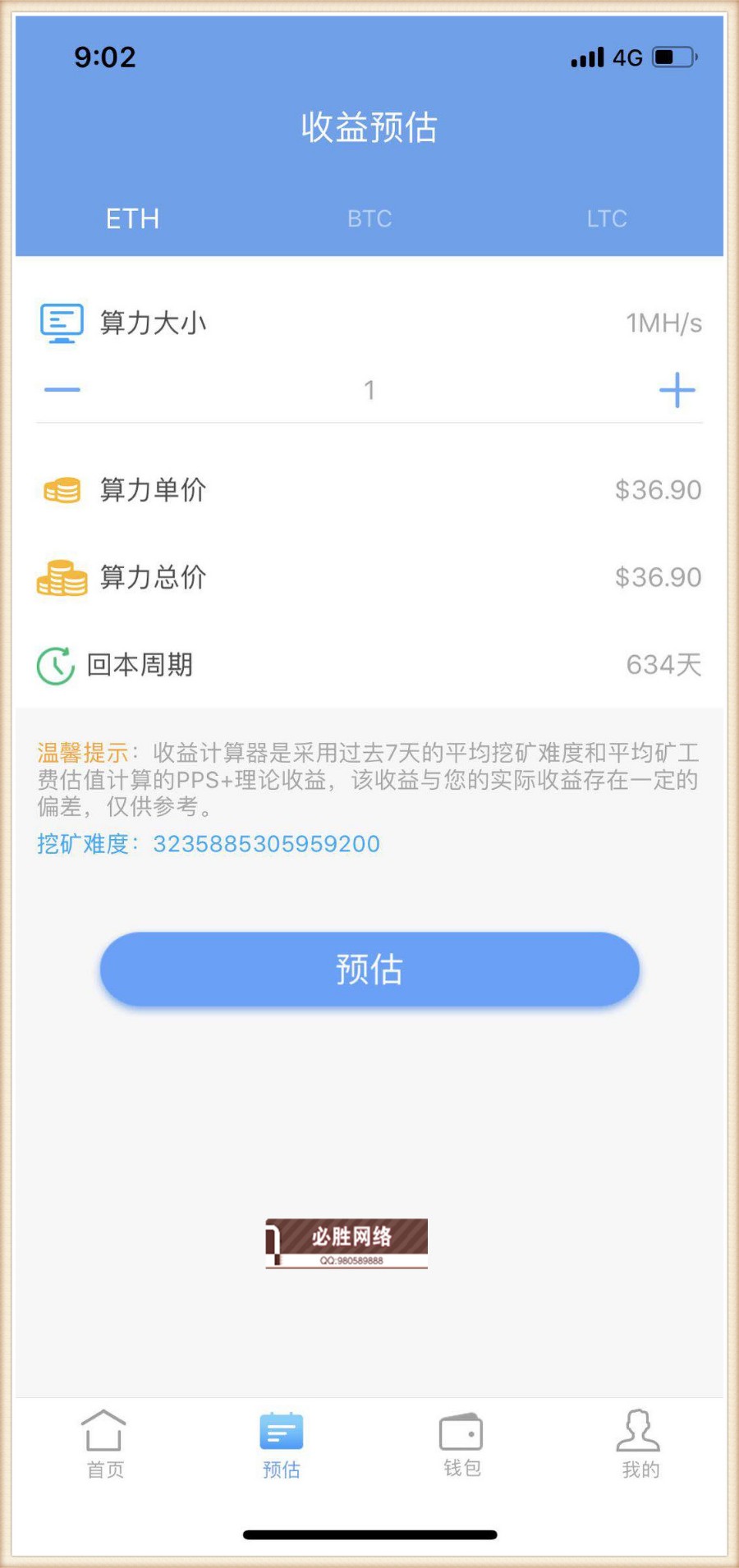The height and width of the screenshot is (1568, 739).
Task: Switch to the BTC tab
Action: click(369, 218)
